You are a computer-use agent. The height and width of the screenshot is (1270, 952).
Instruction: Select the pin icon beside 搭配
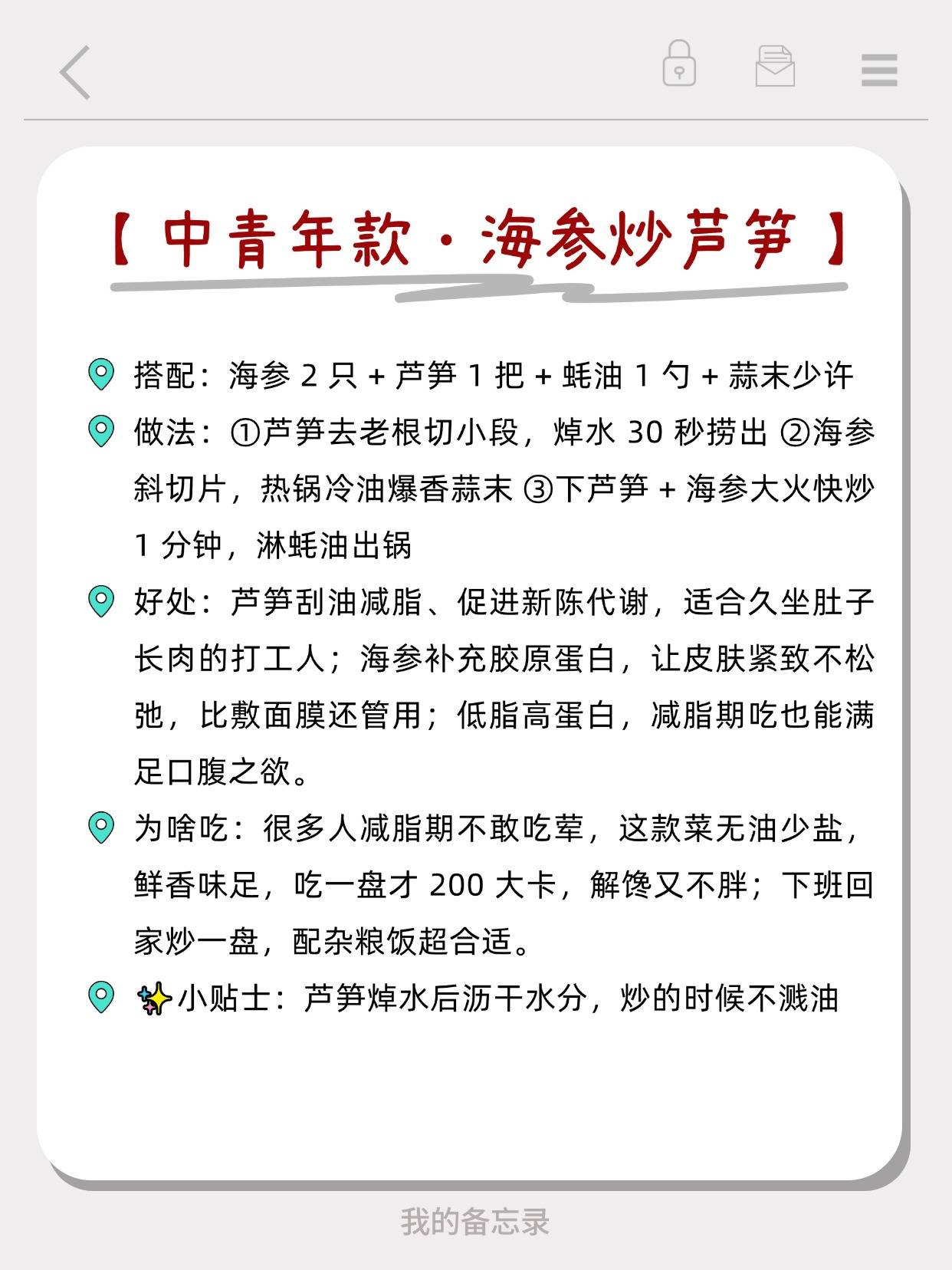pyautogui.click(x=100, y=373)
